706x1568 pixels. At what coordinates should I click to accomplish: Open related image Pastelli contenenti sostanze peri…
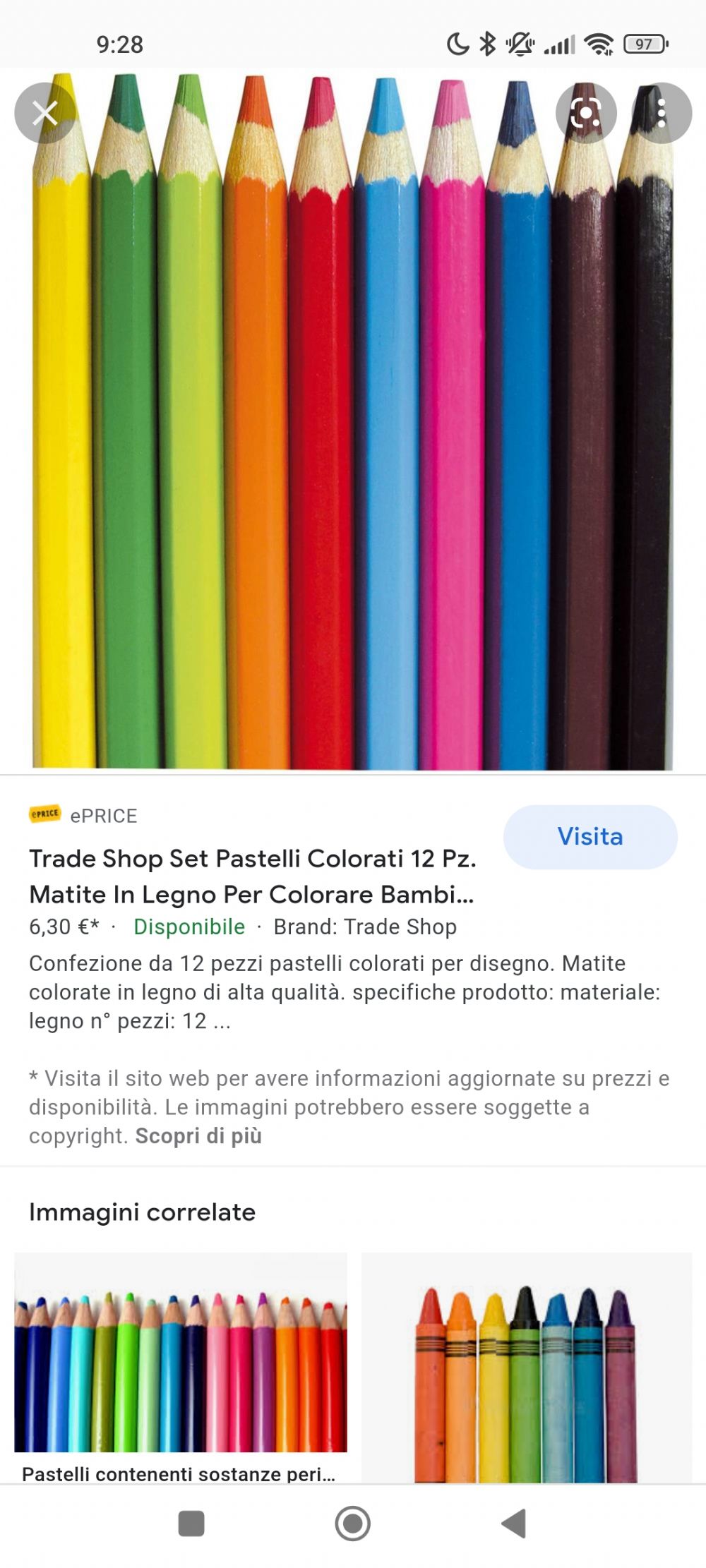coord(181,1368)
